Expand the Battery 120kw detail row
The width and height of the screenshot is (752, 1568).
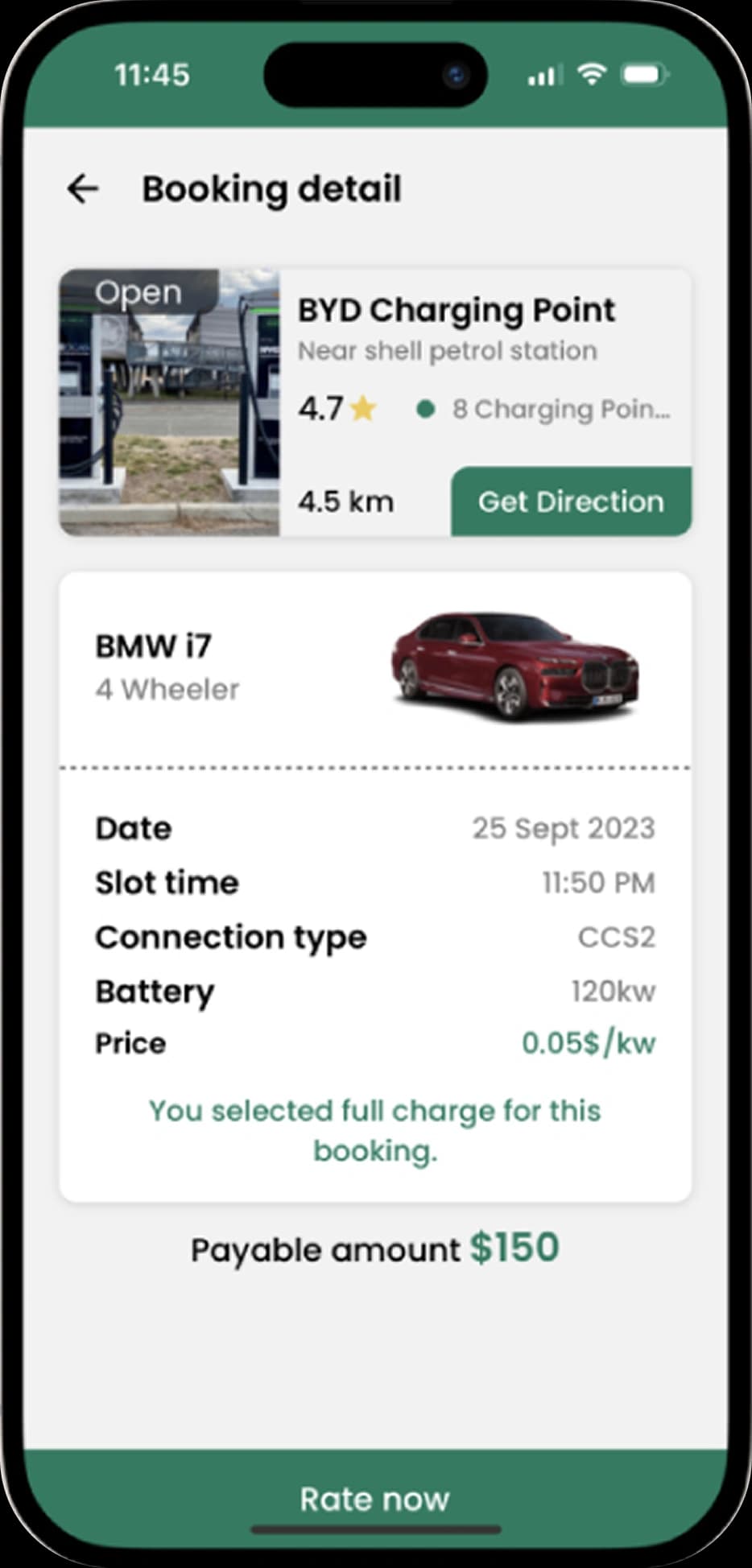tap(375, 991)
